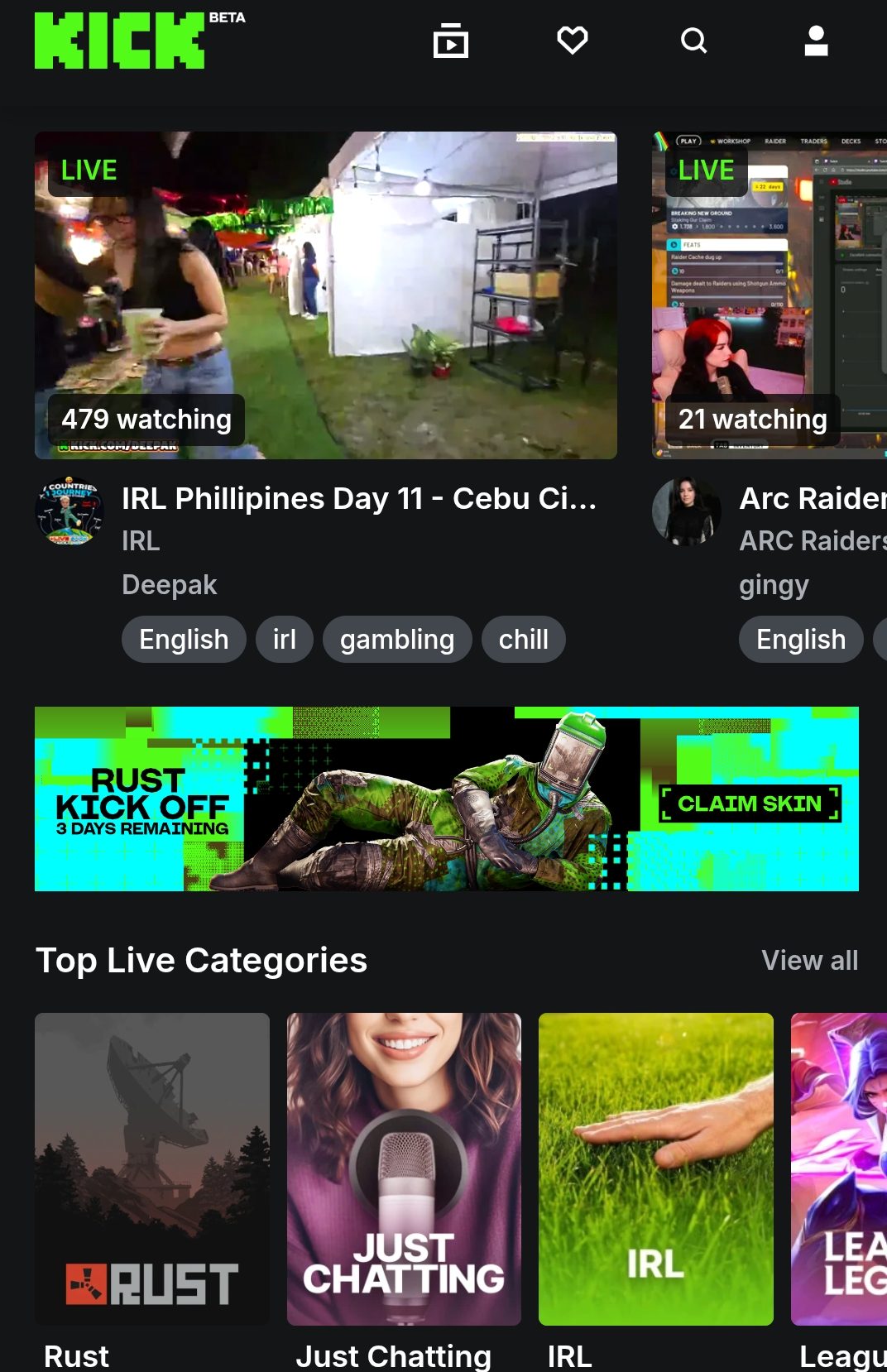
Task: Open gingy's channel avatar
Action: 686,511
